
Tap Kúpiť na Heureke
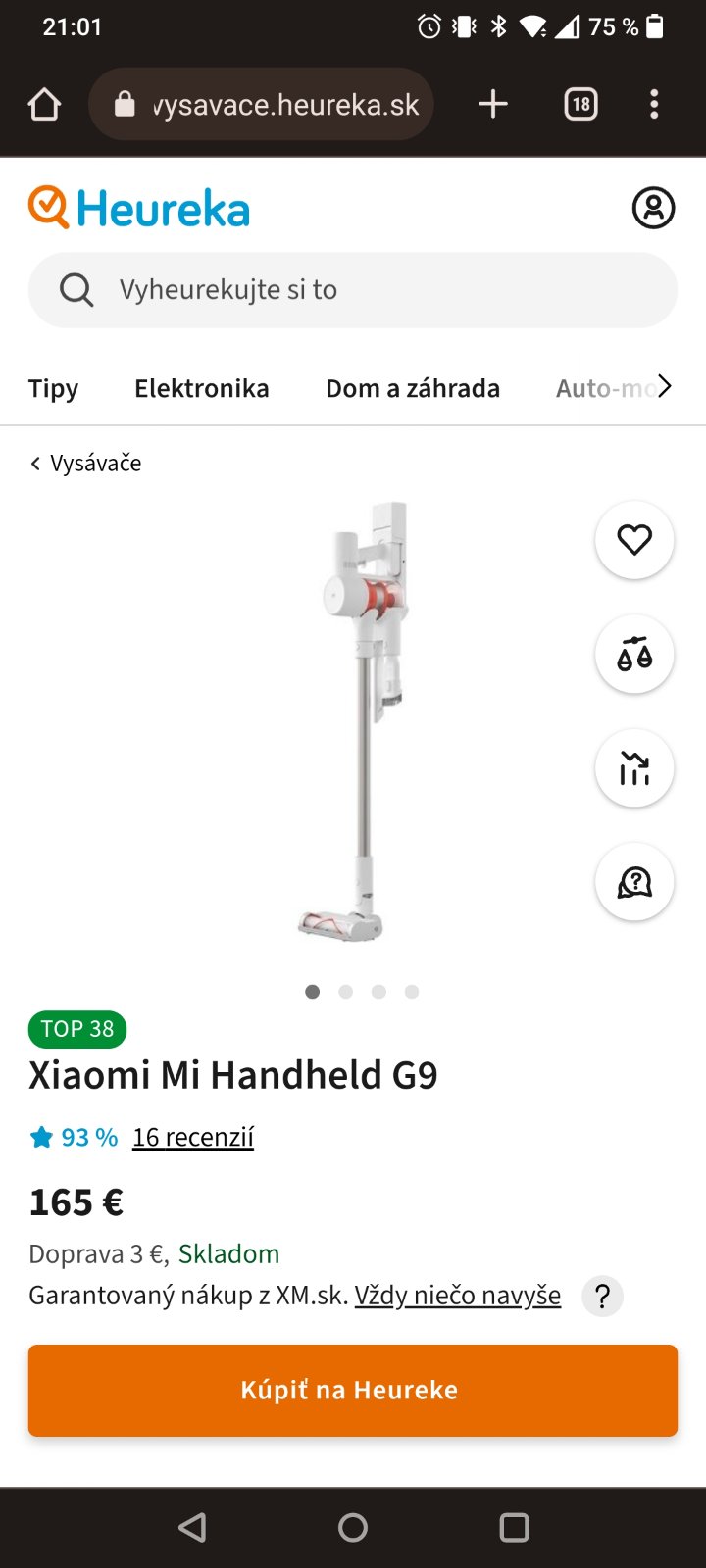(353, 1391)
